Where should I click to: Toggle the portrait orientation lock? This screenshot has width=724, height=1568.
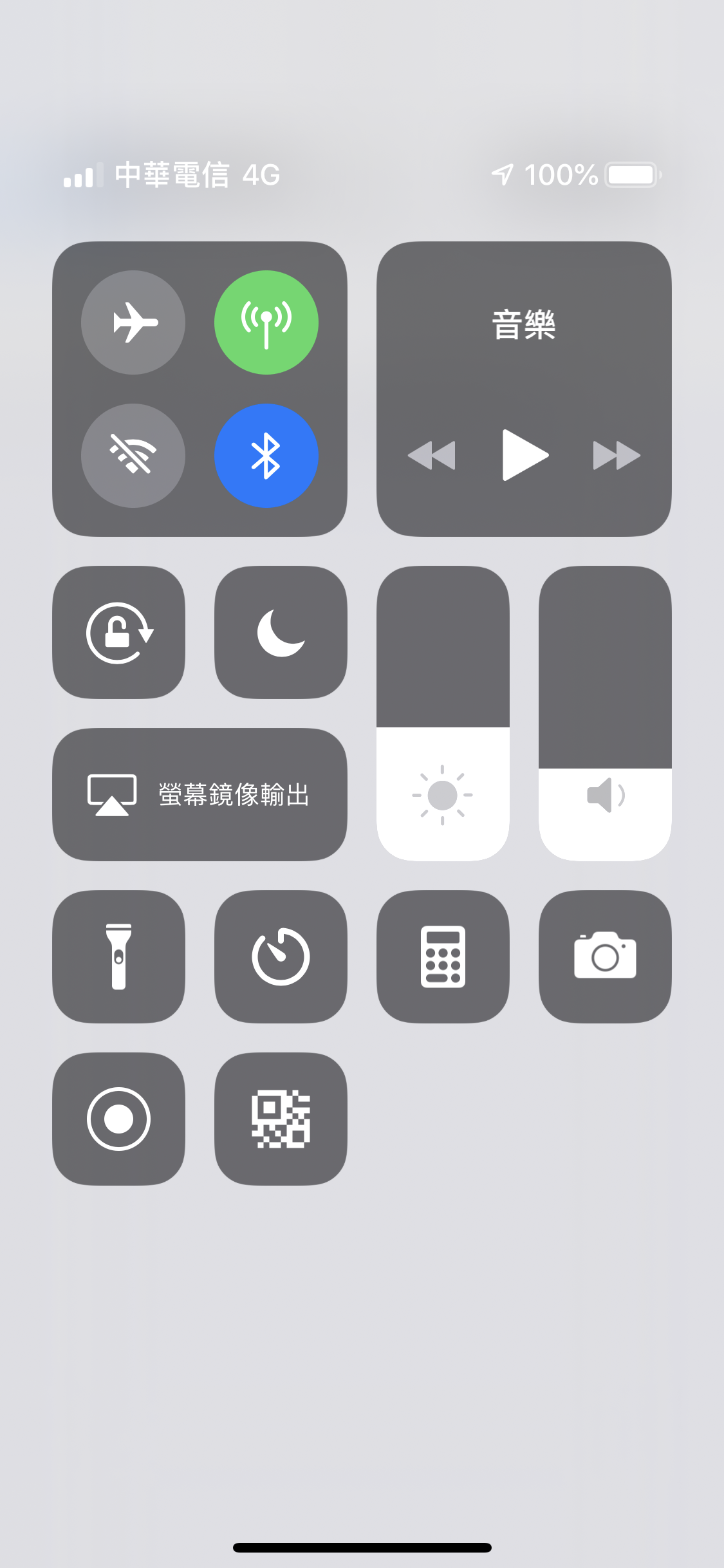coord(119,633)
